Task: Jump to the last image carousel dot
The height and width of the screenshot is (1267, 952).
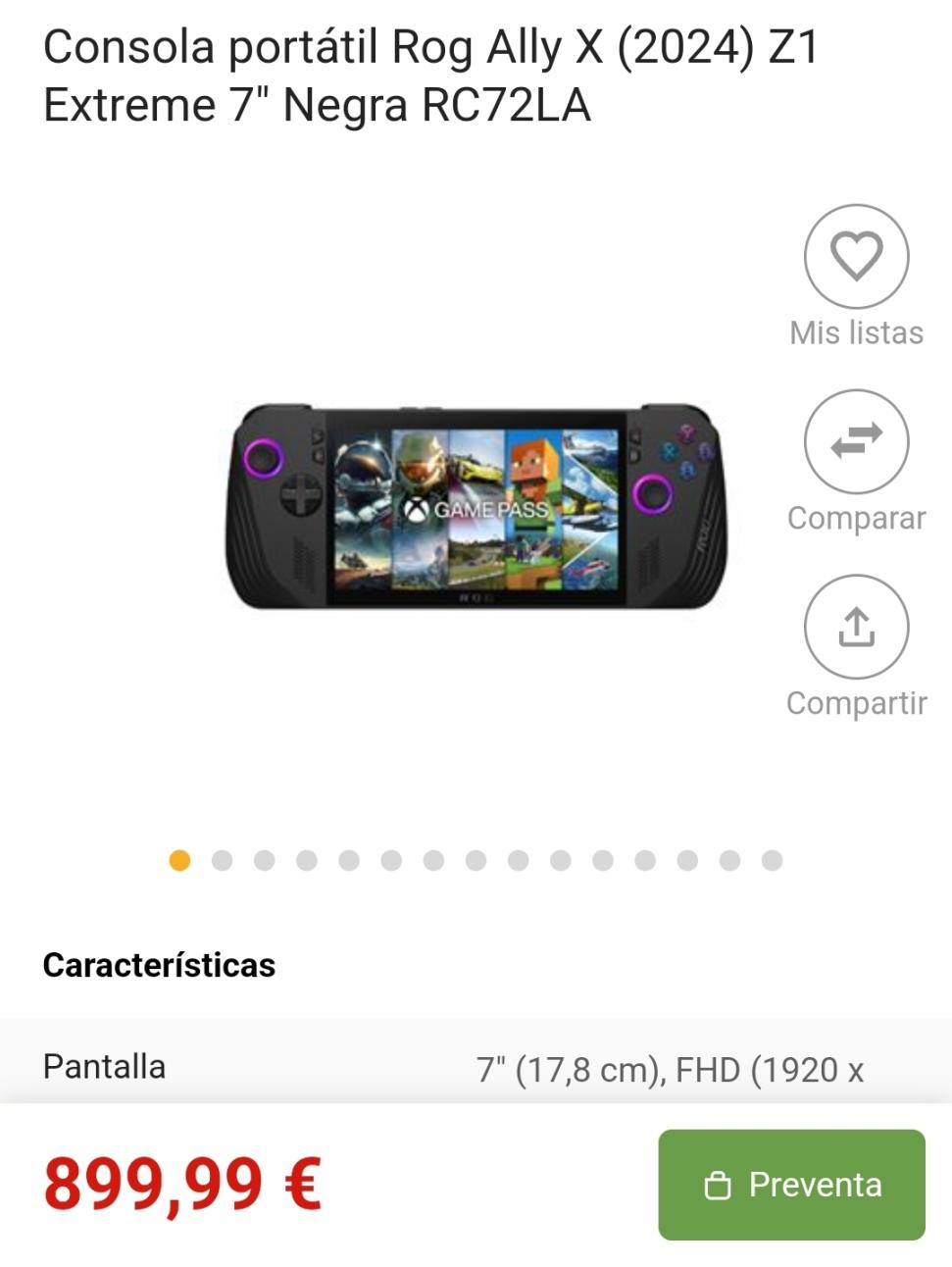Action: tap(773, 861)
